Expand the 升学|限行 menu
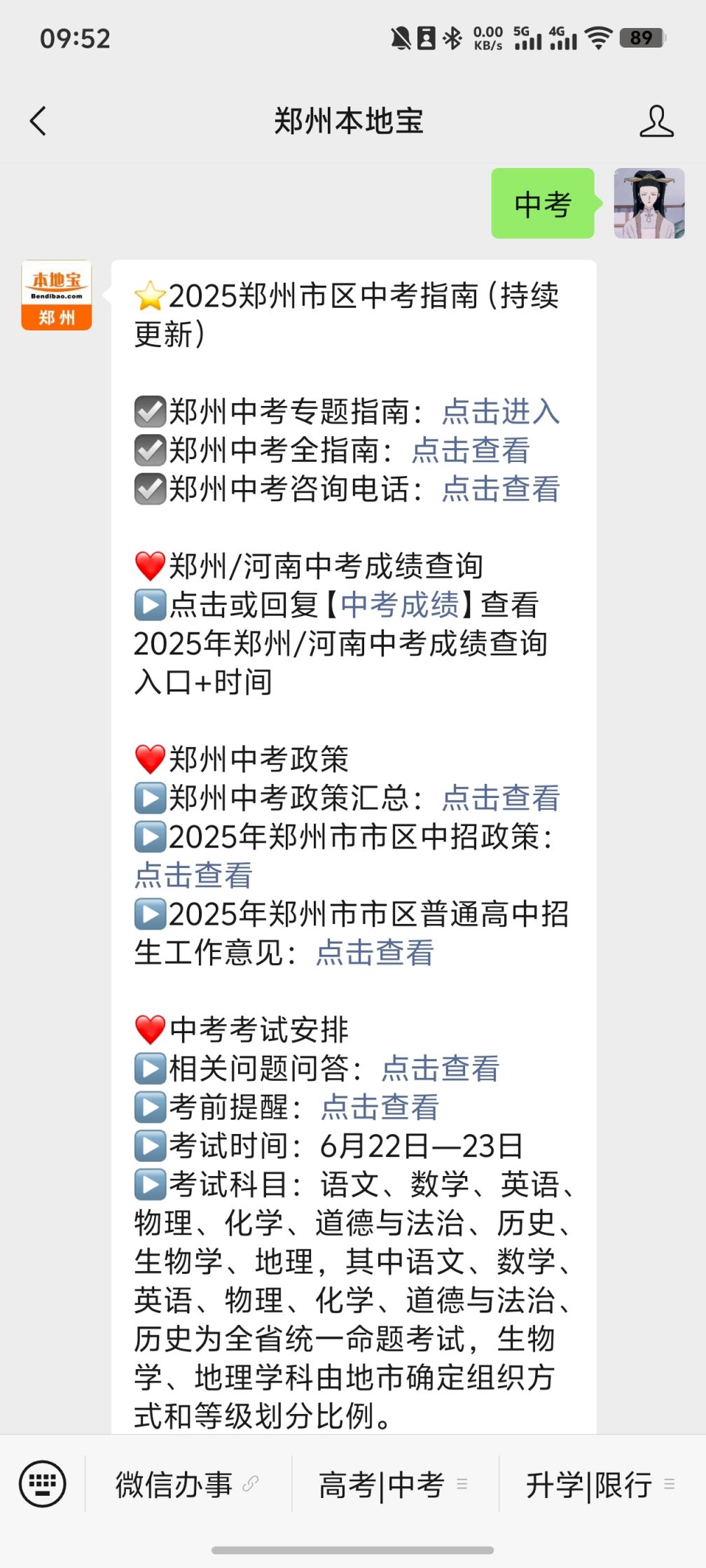Viewport: 706px width, 1568px height. 600,1484
